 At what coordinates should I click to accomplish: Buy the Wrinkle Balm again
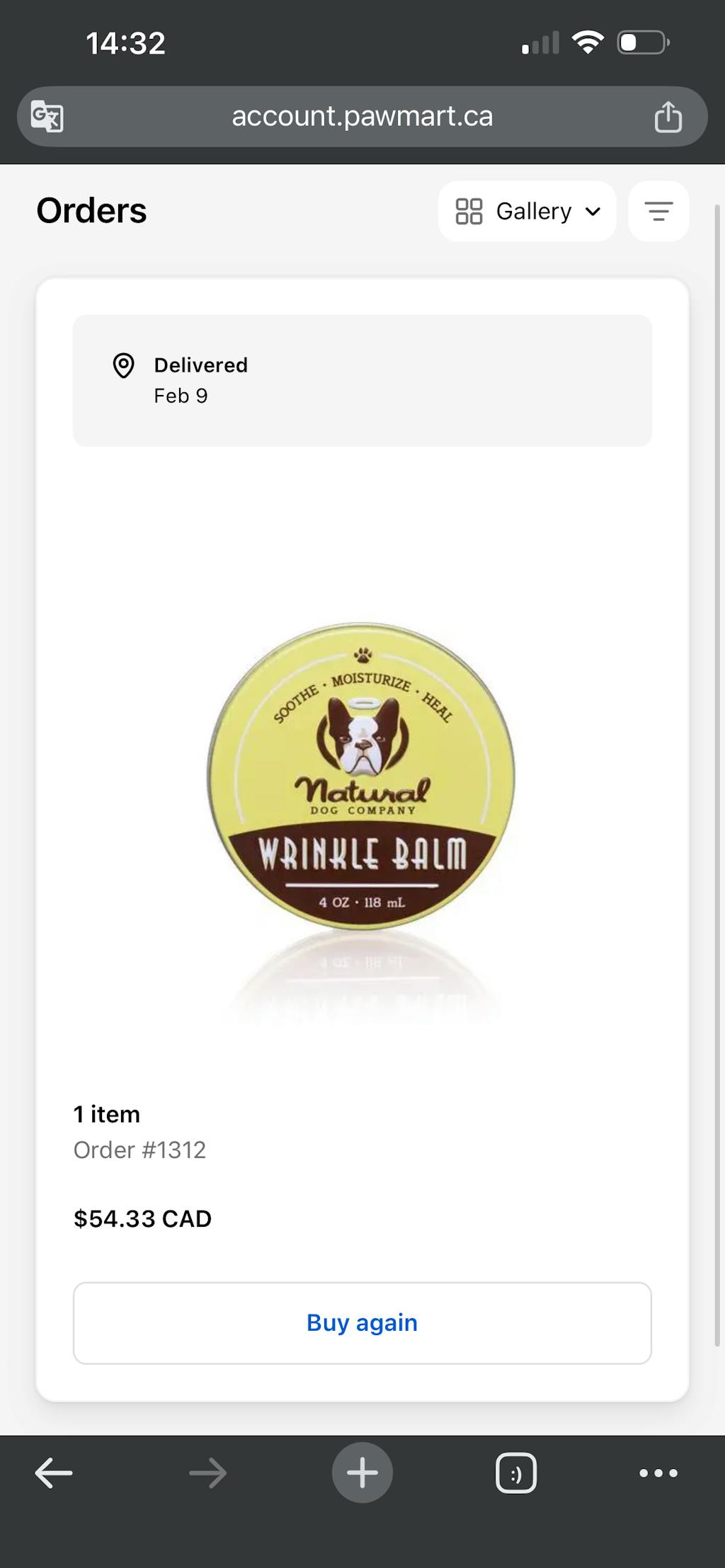pos(362,1322)
